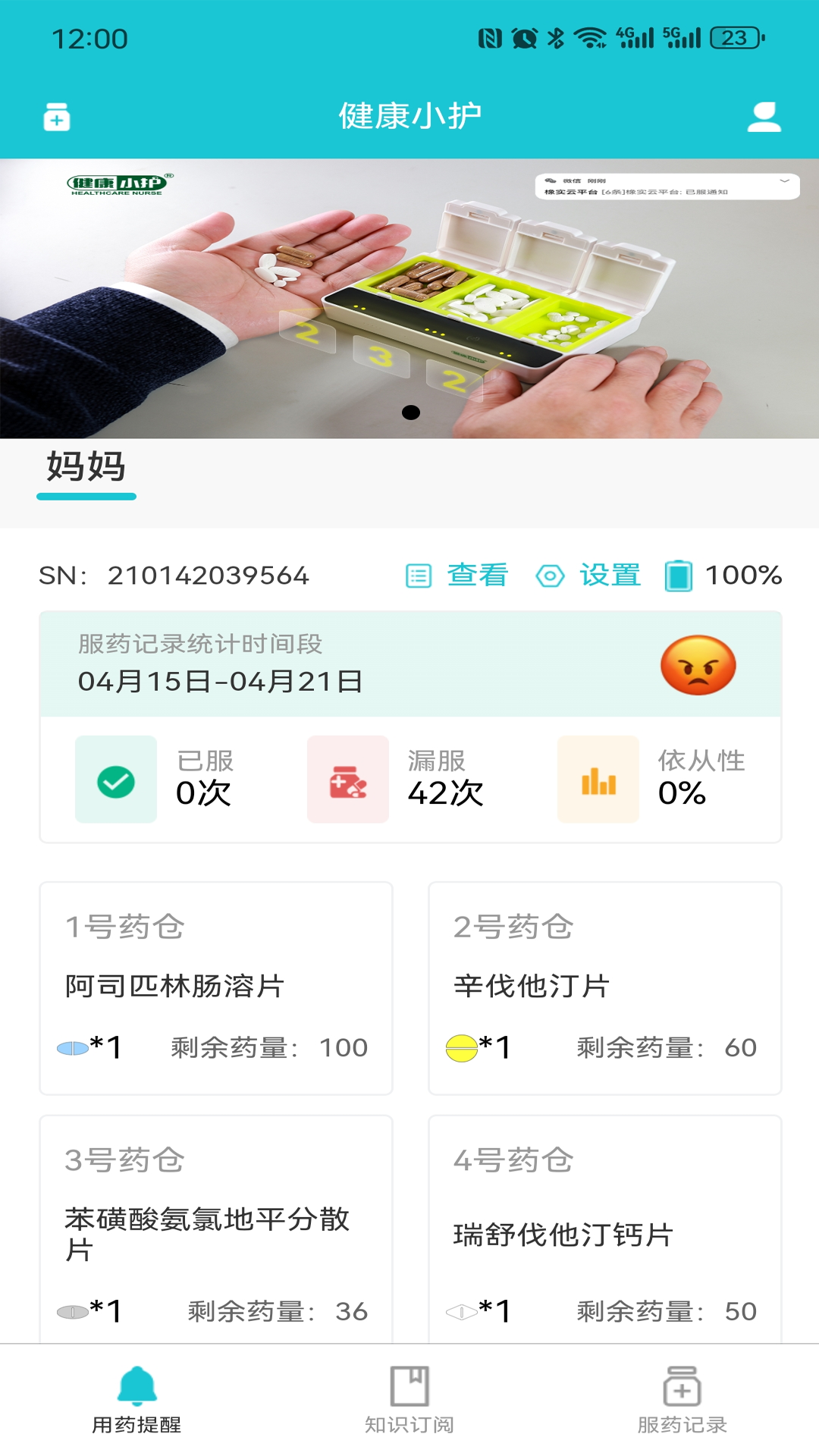Open the user profile icon
This screenshot has height=1456, width=819.
[x=764, y=117]
